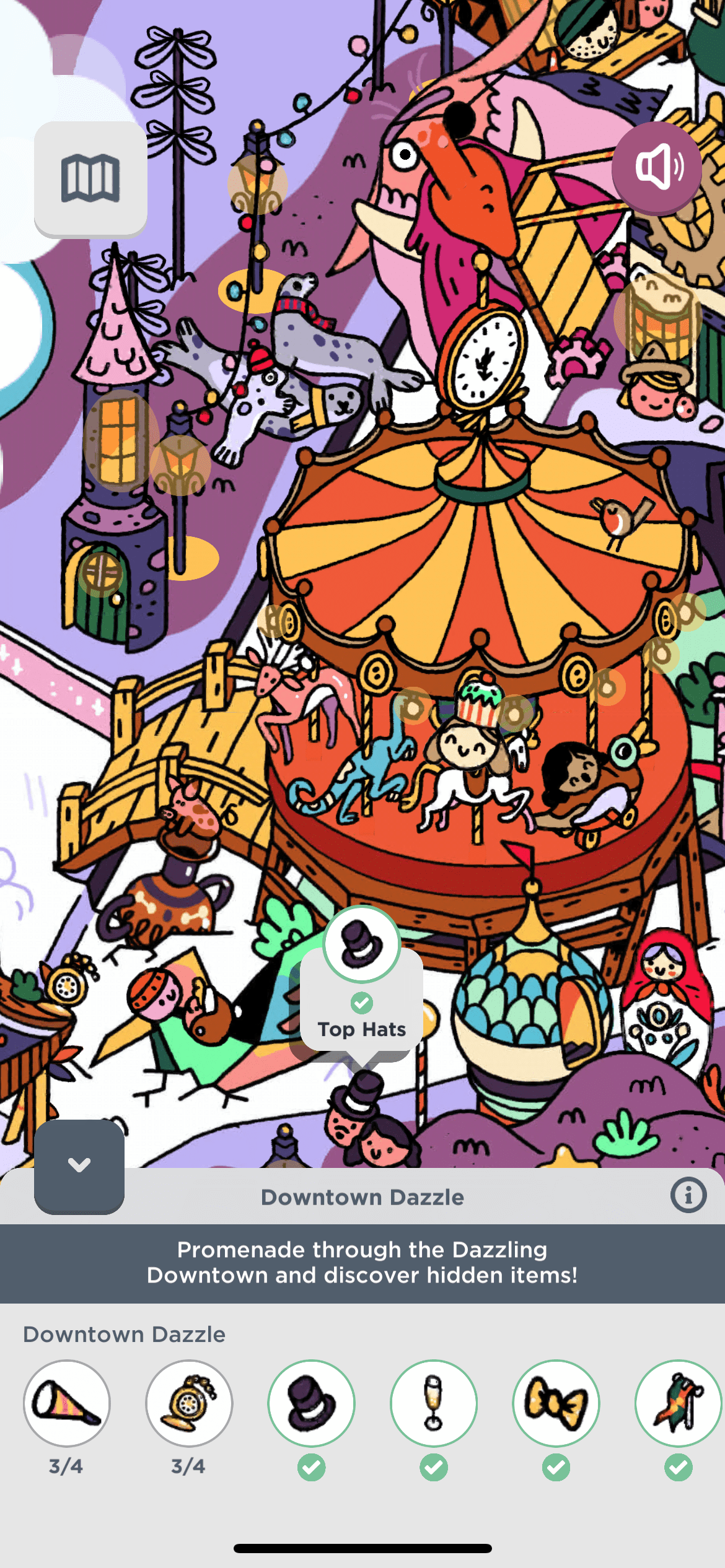Open the map view
This screenshot has width=725, height=1568.
click(90, 178)
